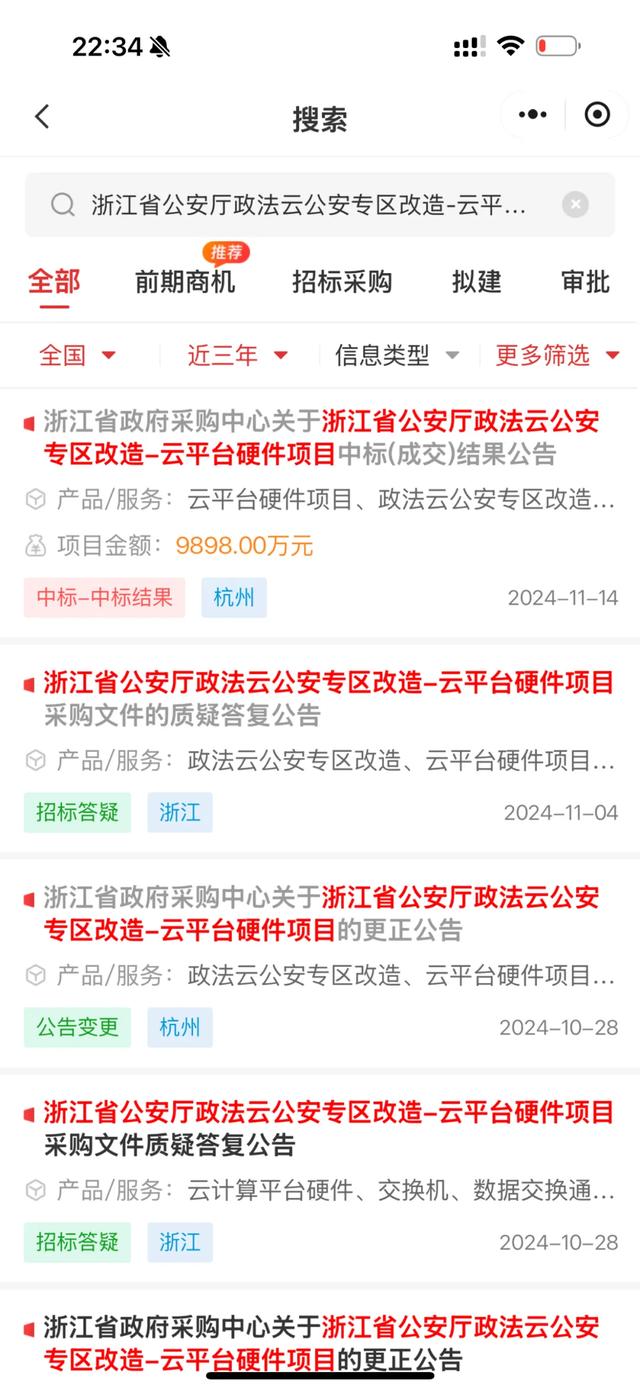Open the mini program three-dot menu
The width and height of the screenshot is (640, 1391).
click(x=533, y=115)
